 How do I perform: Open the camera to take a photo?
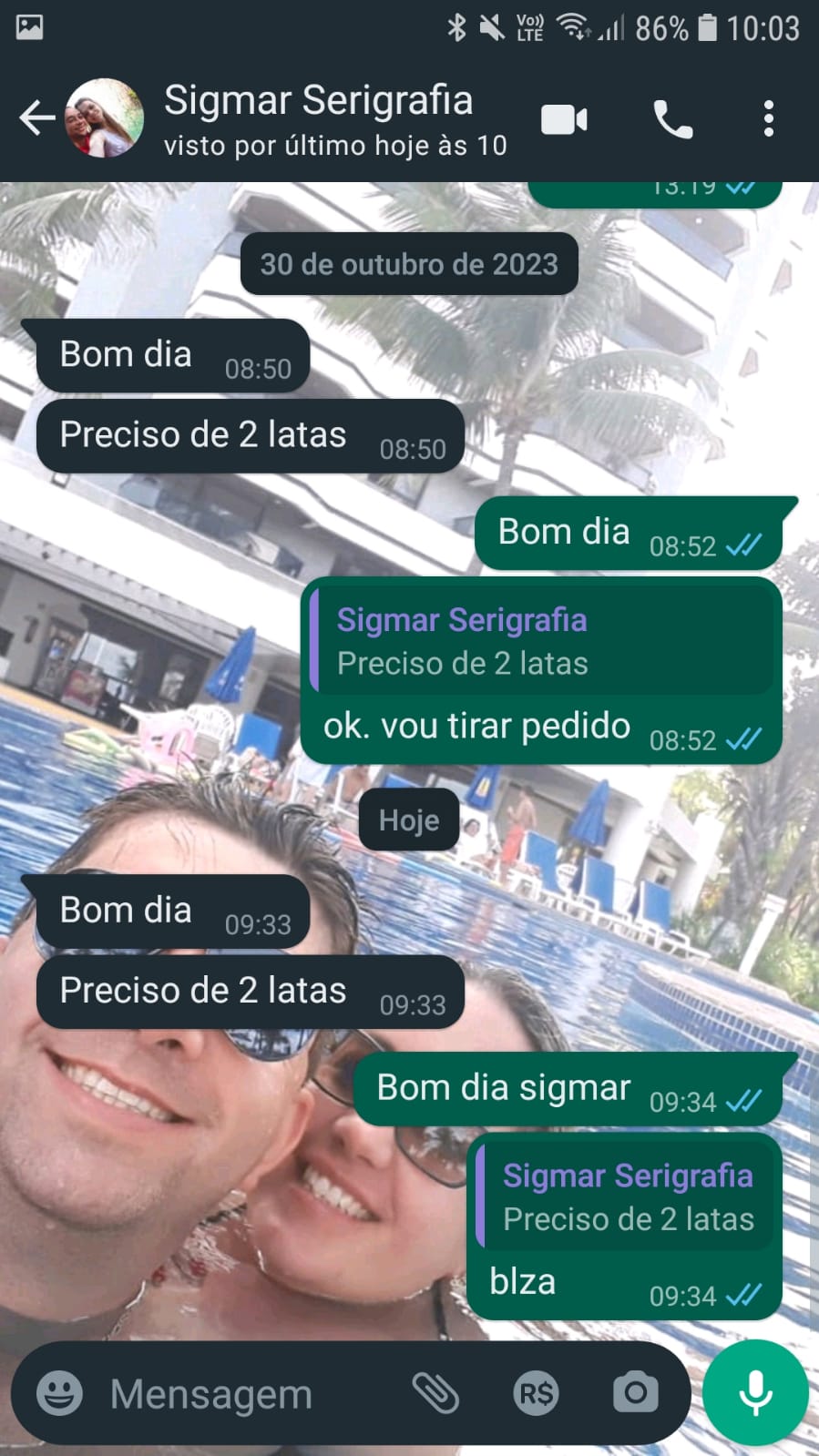(x=635, y=1393)
